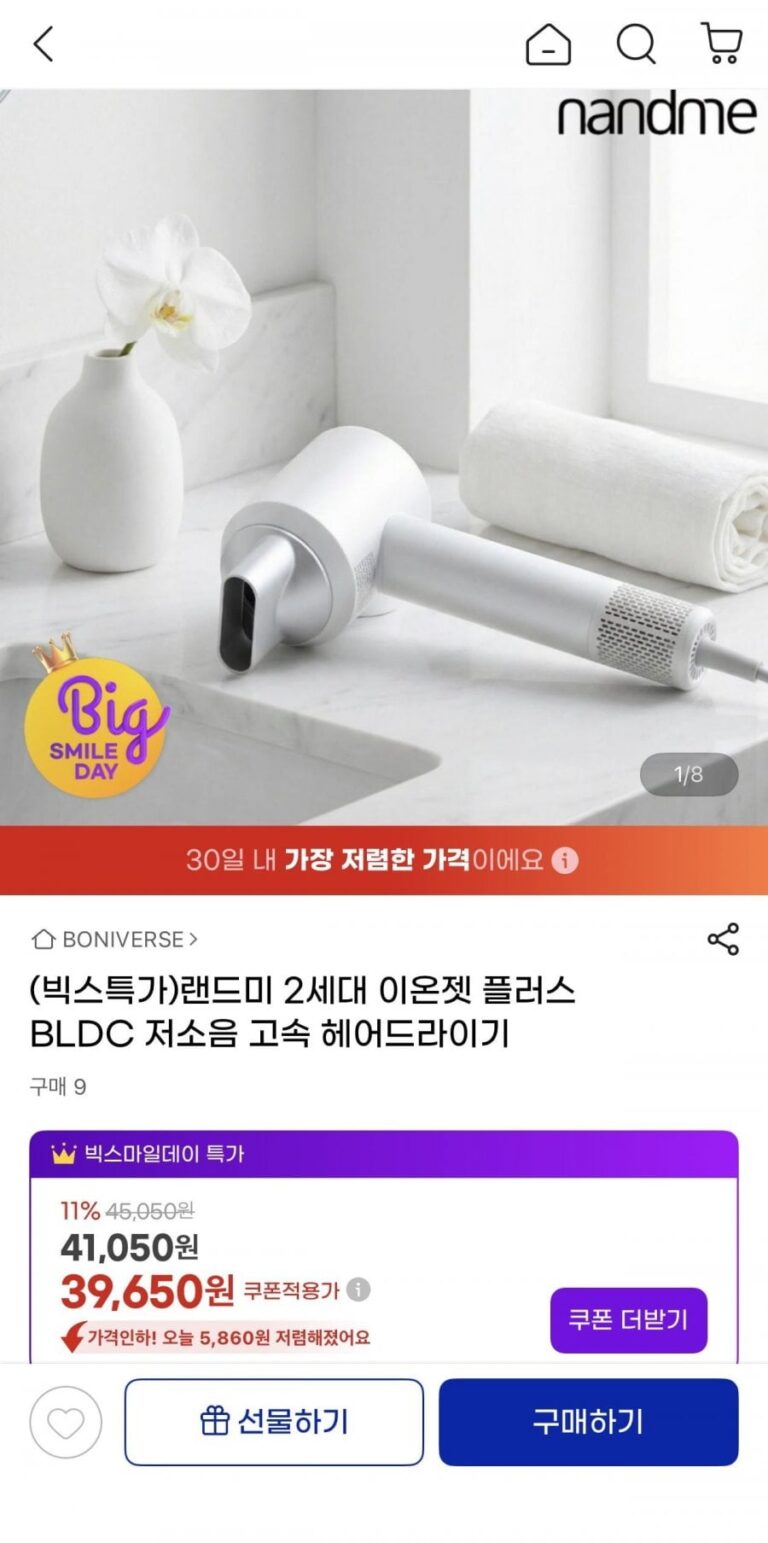
Task: Open the shopping cart
Action: pos(721,44)
